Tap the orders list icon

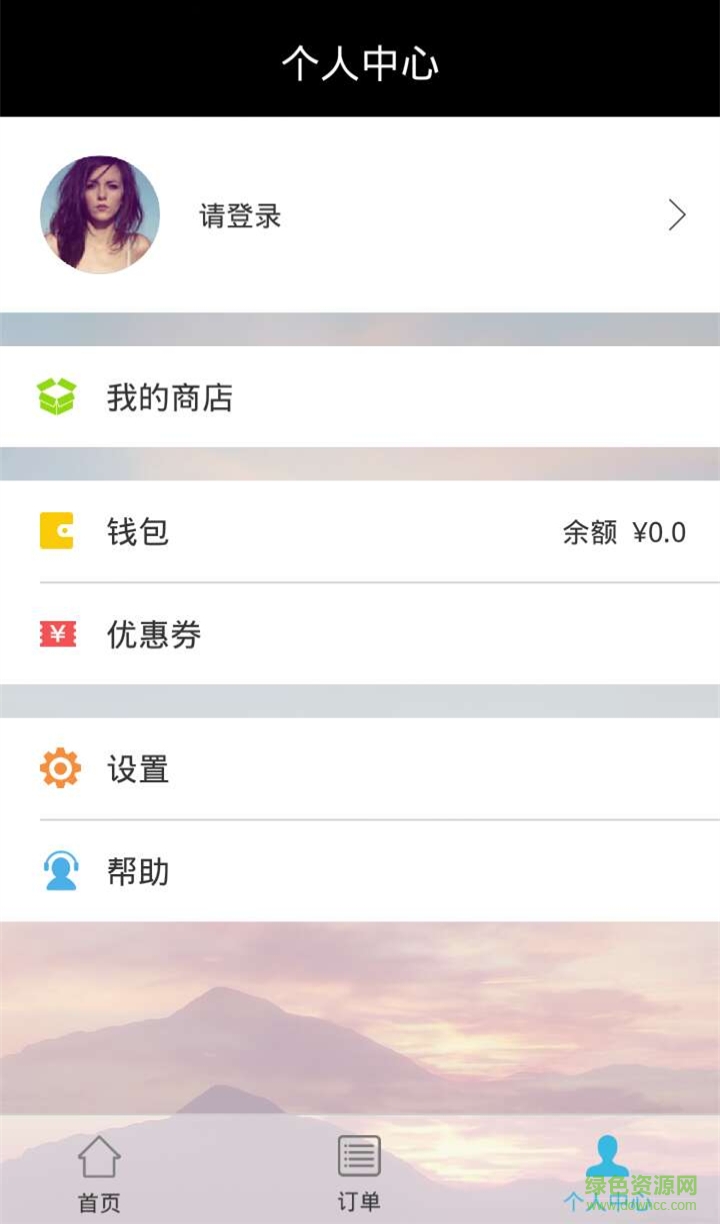click(x=358, y=1158)
